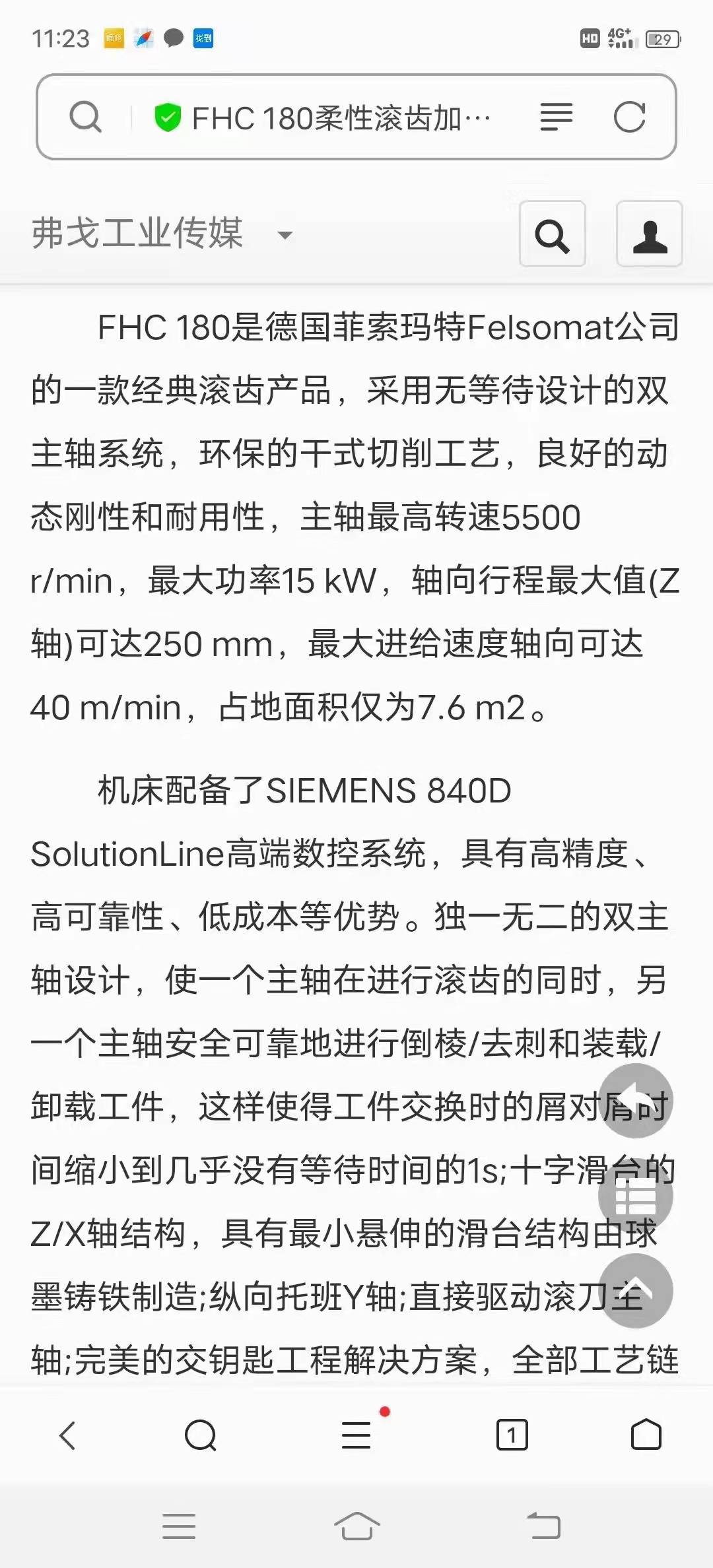Reload the current web page

629,117
